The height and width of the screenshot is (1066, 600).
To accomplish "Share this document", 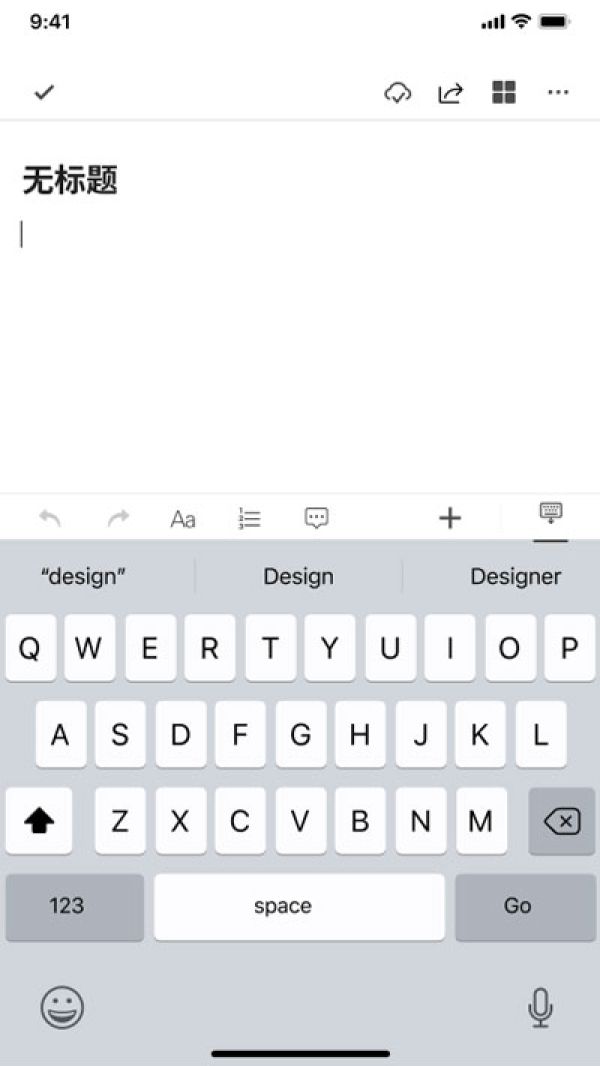I will tap(451, 93).
